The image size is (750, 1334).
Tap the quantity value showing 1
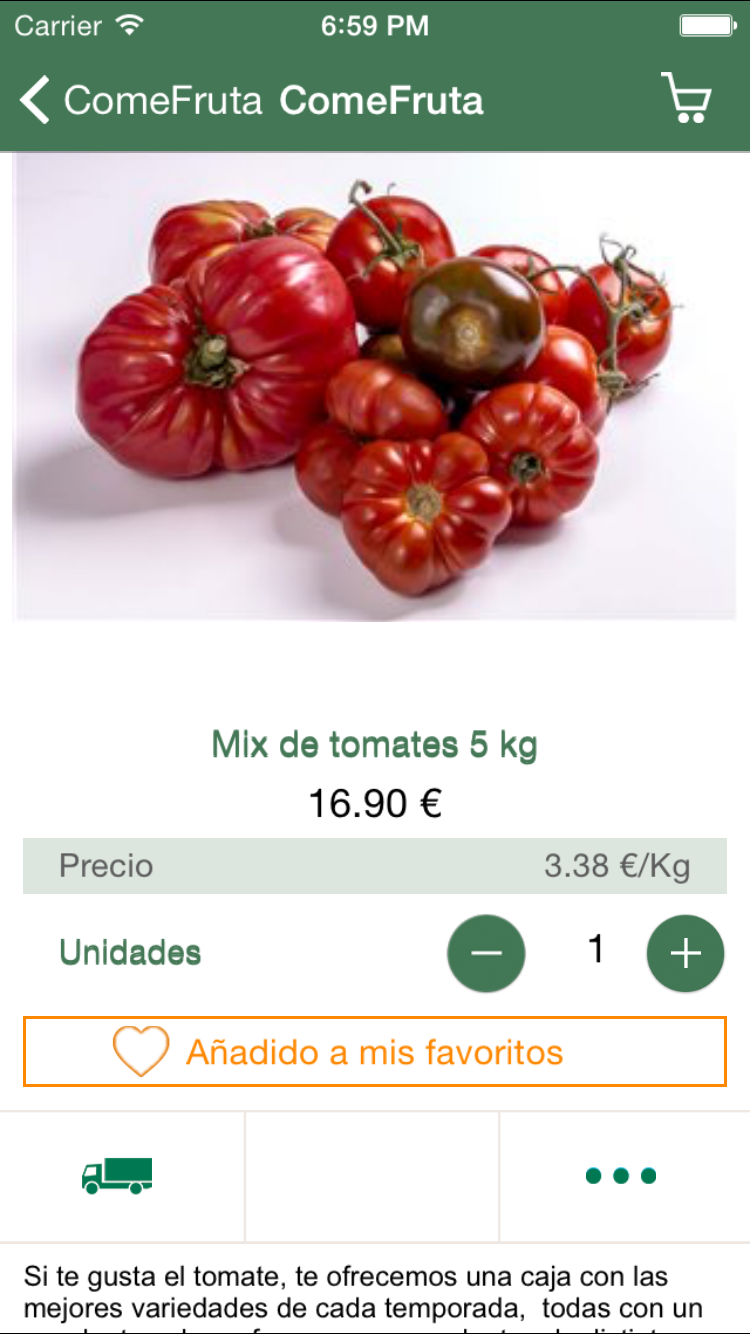(595, 951)
